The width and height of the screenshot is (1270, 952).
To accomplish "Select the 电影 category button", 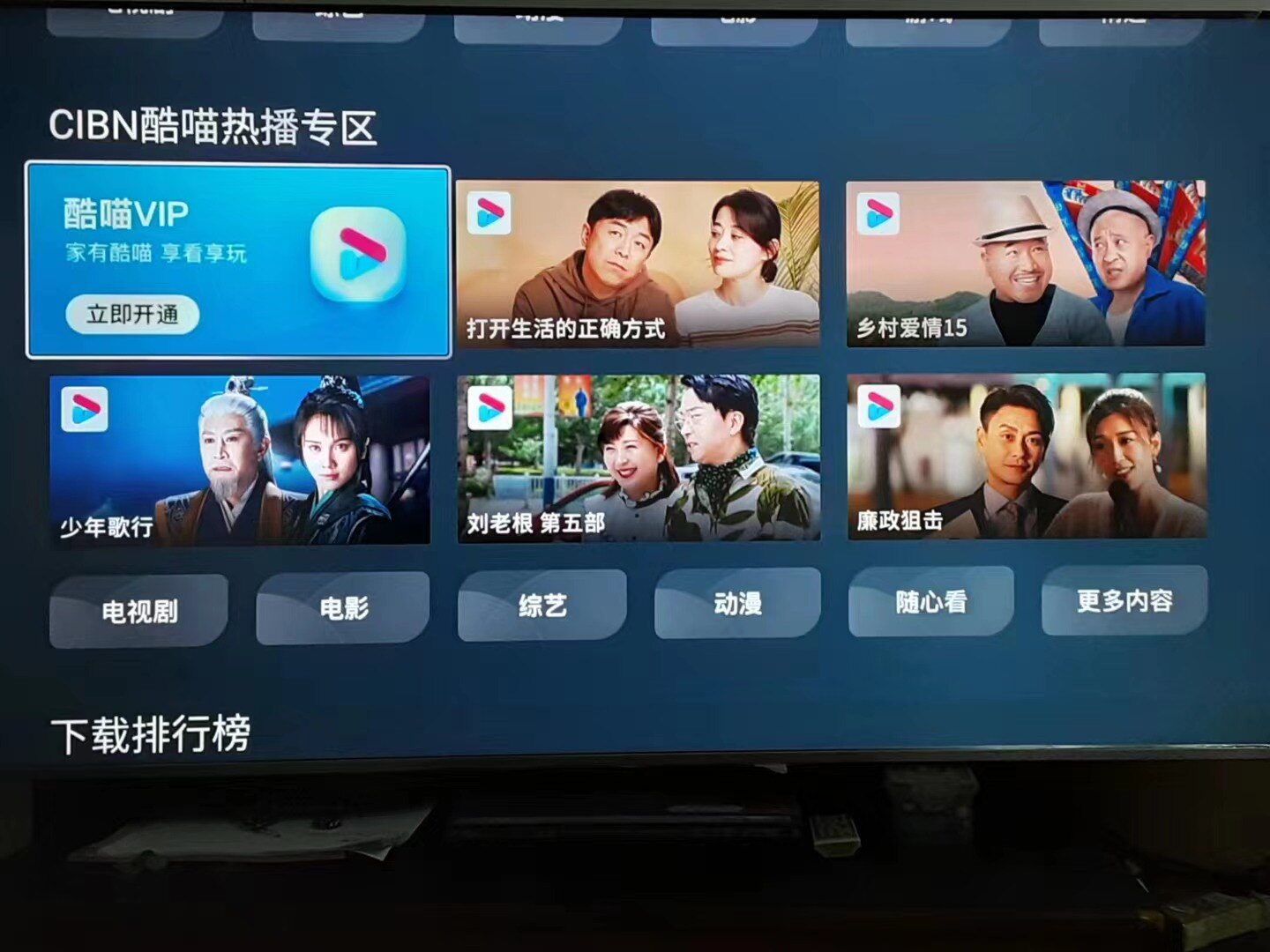I will click(x=343, y=608).
